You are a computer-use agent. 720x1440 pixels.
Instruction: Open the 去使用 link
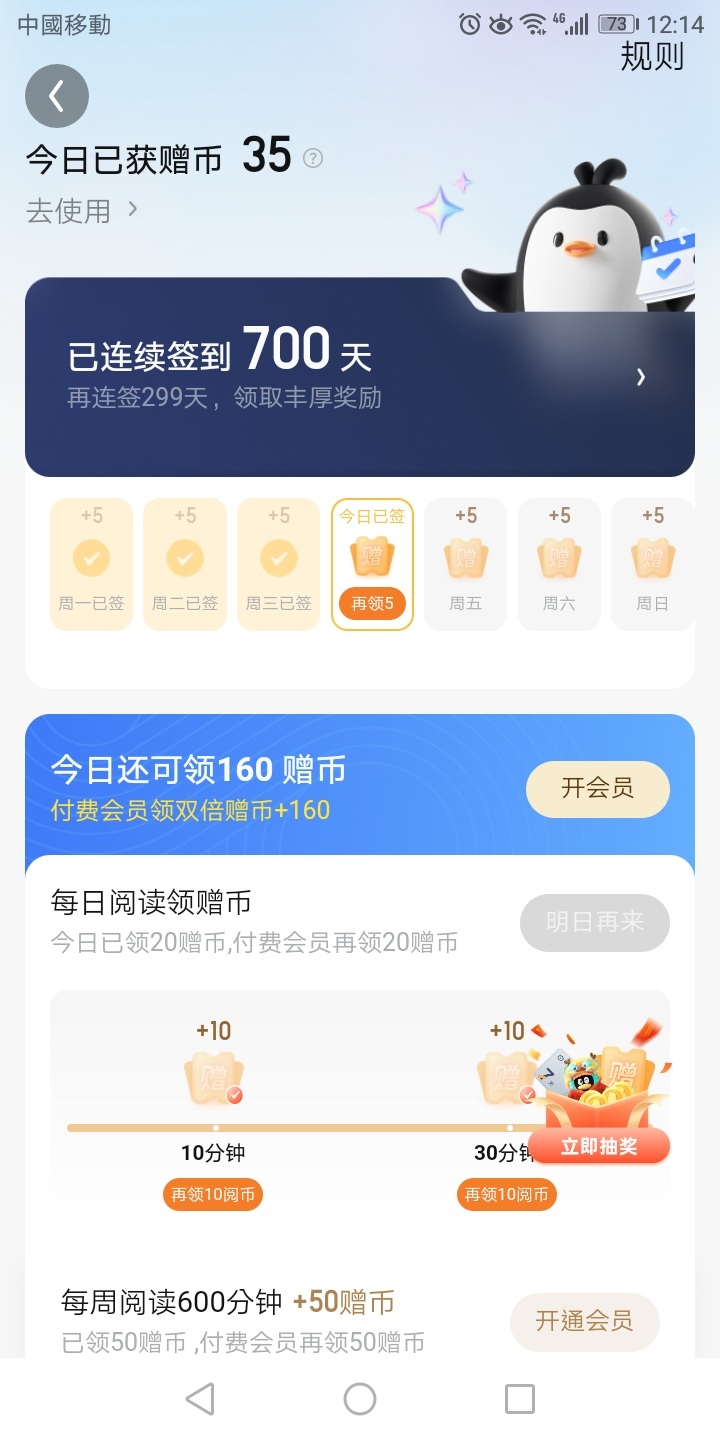[x=82, y=210]
